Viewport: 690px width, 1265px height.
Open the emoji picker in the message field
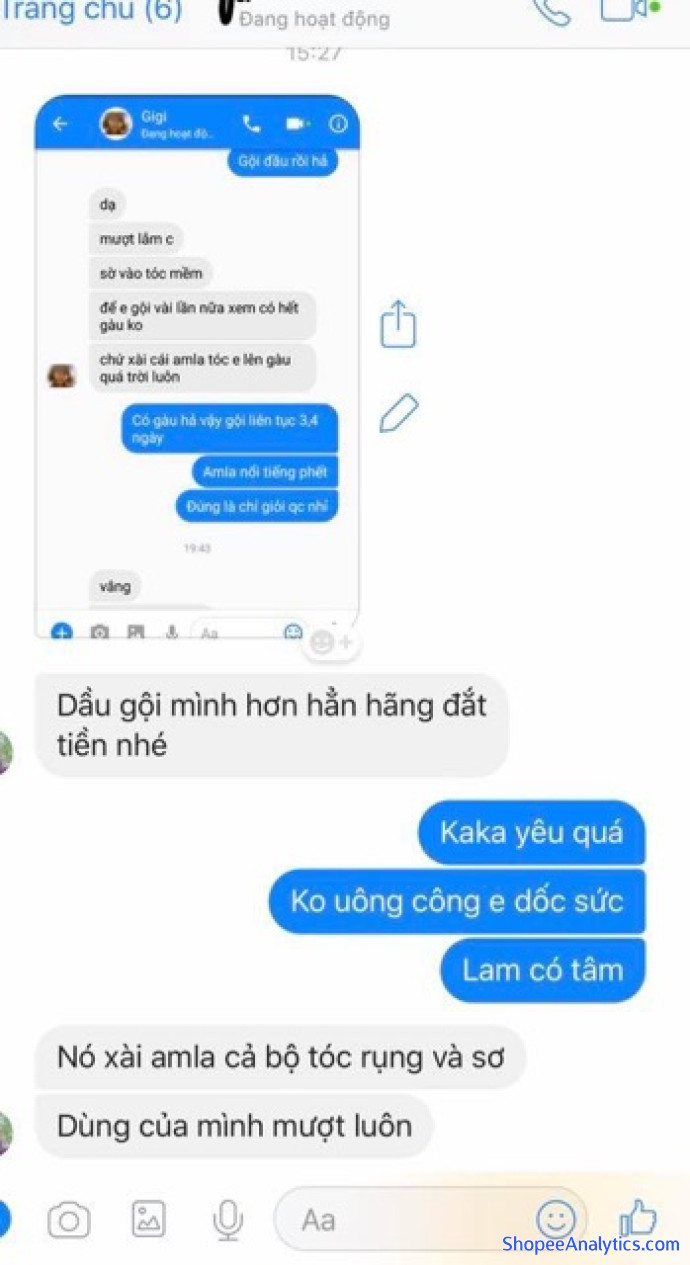click(x=556, y=1219)
